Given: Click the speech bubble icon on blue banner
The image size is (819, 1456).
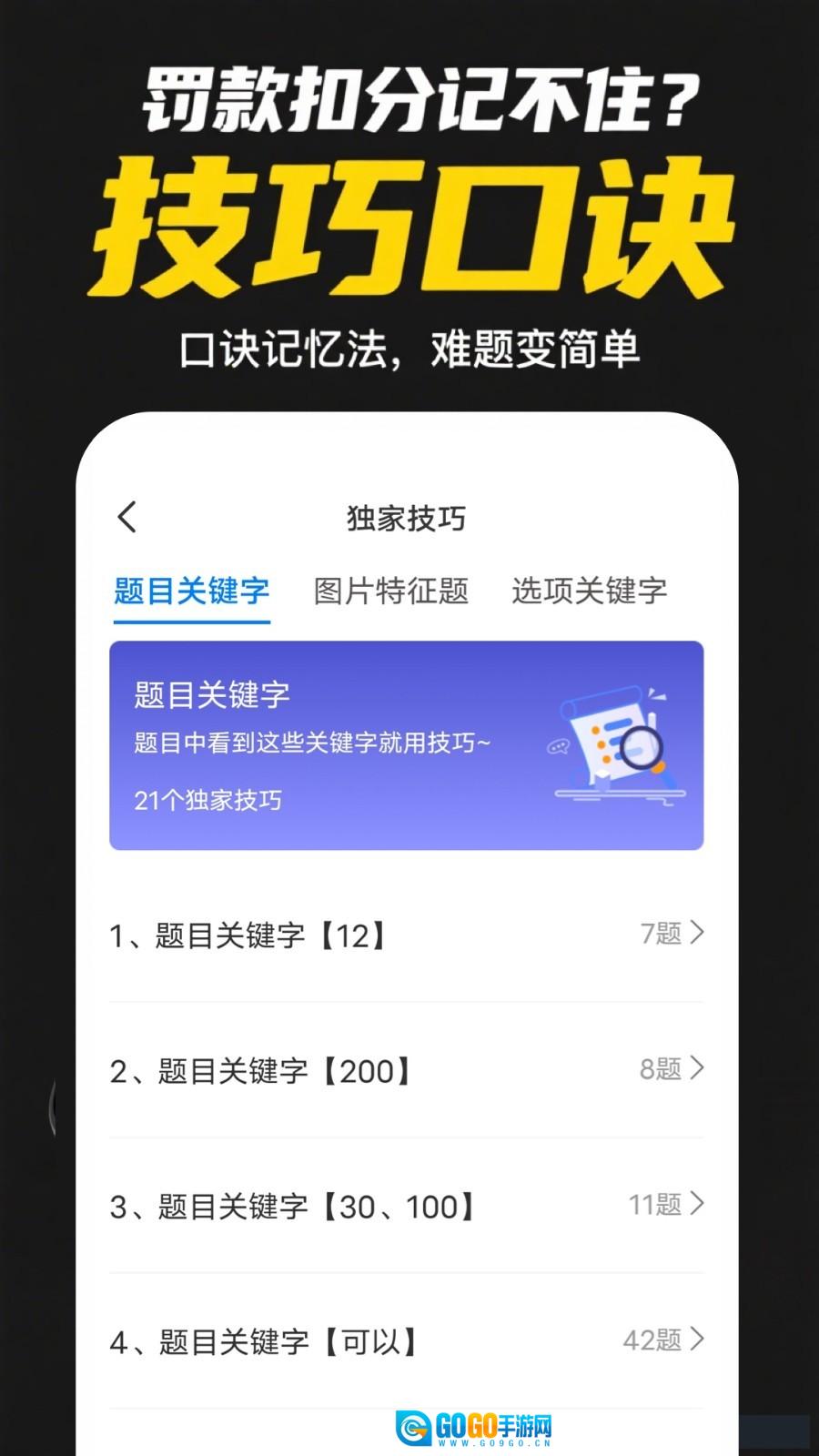Looking at the screenshot, I should coord(556,746).
